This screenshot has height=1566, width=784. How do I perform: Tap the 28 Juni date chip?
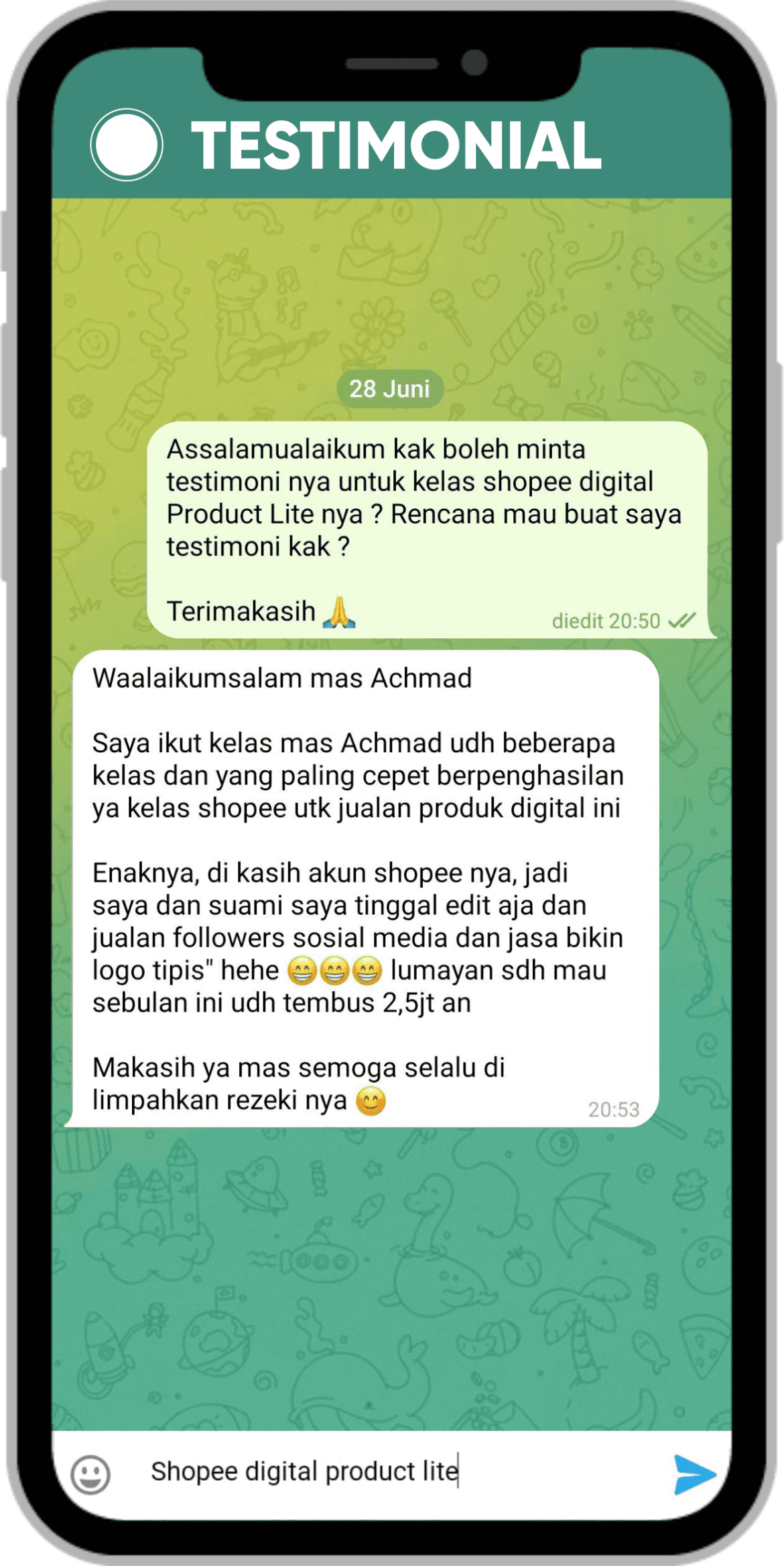point(389,387)
